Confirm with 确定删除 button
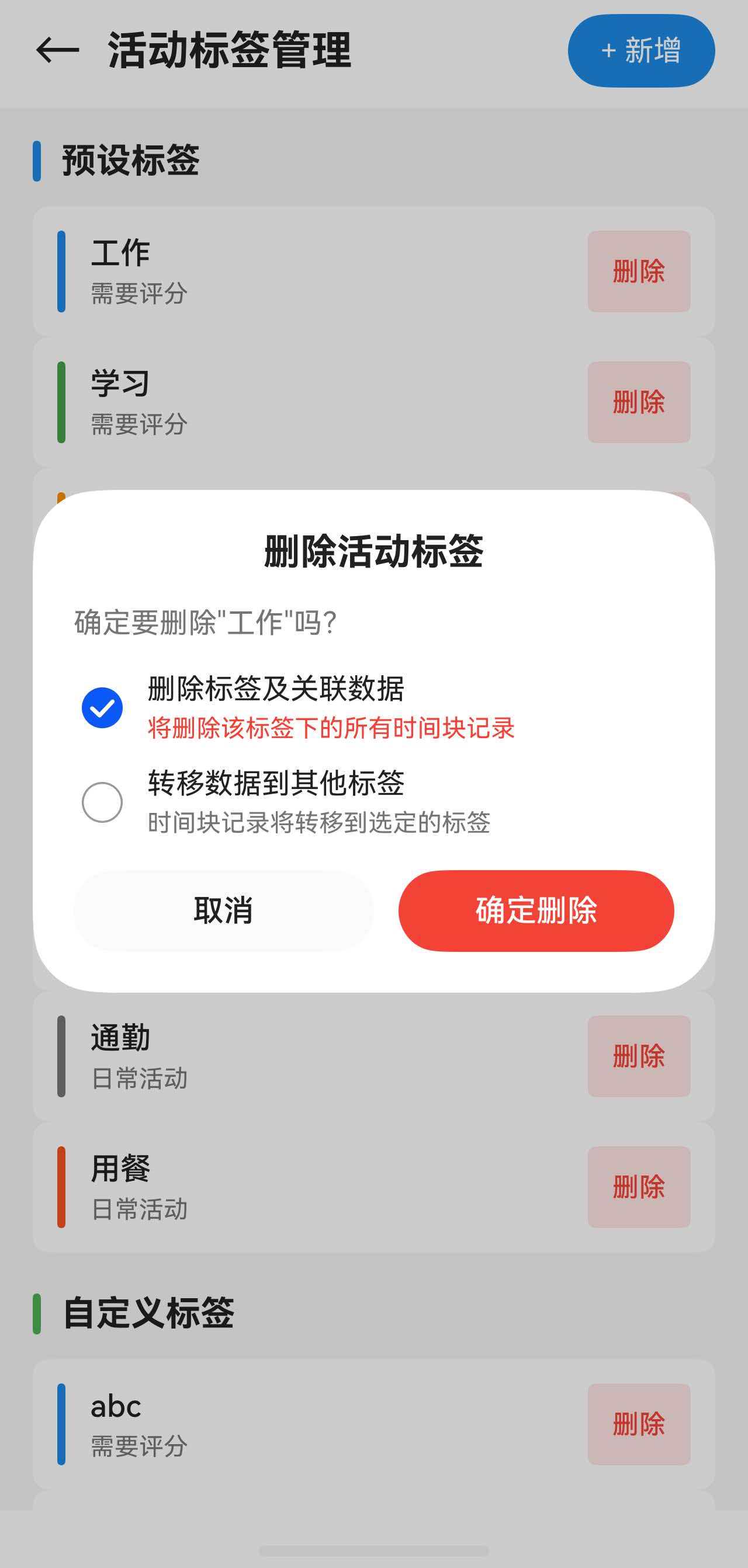Image resolution: width=748 pixels, height=1568 pixels. pos(535,910)
